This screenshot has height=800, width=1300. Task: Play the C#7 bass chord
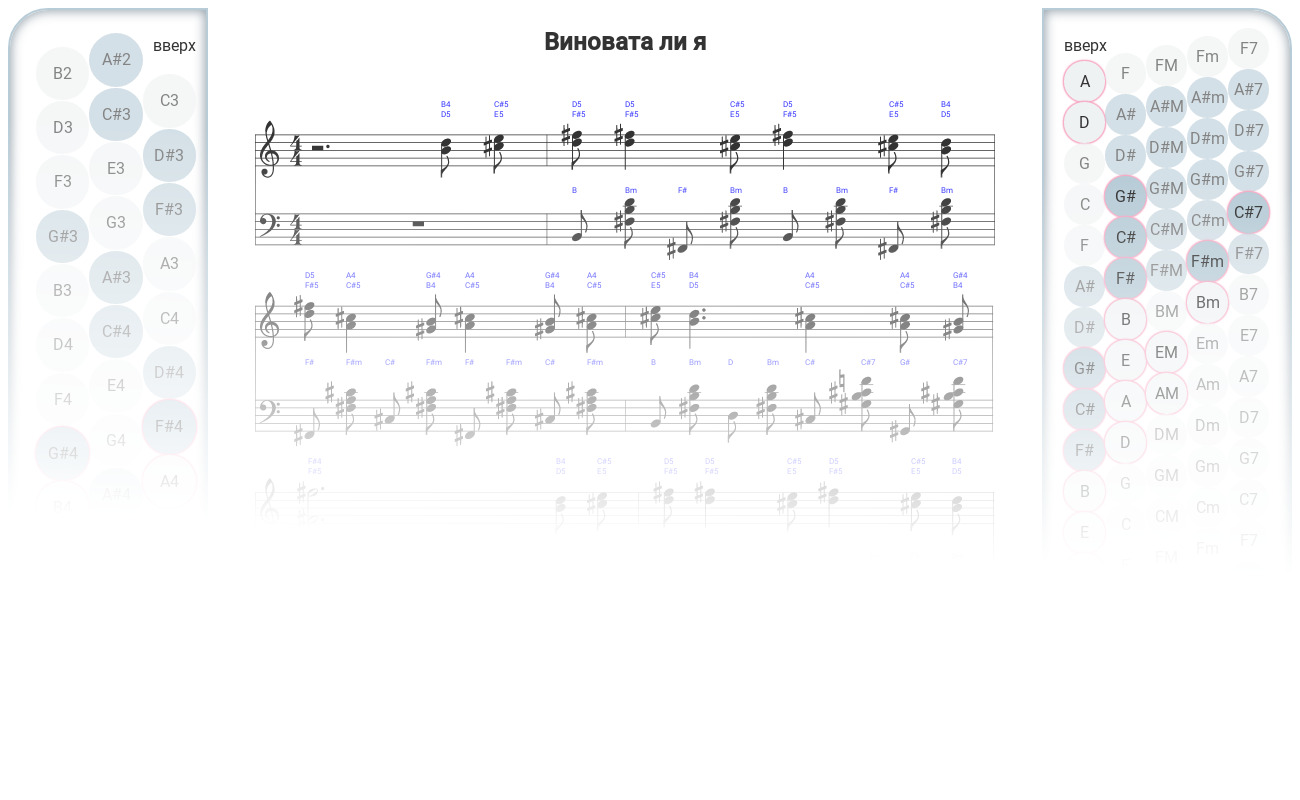point(1248,212)
